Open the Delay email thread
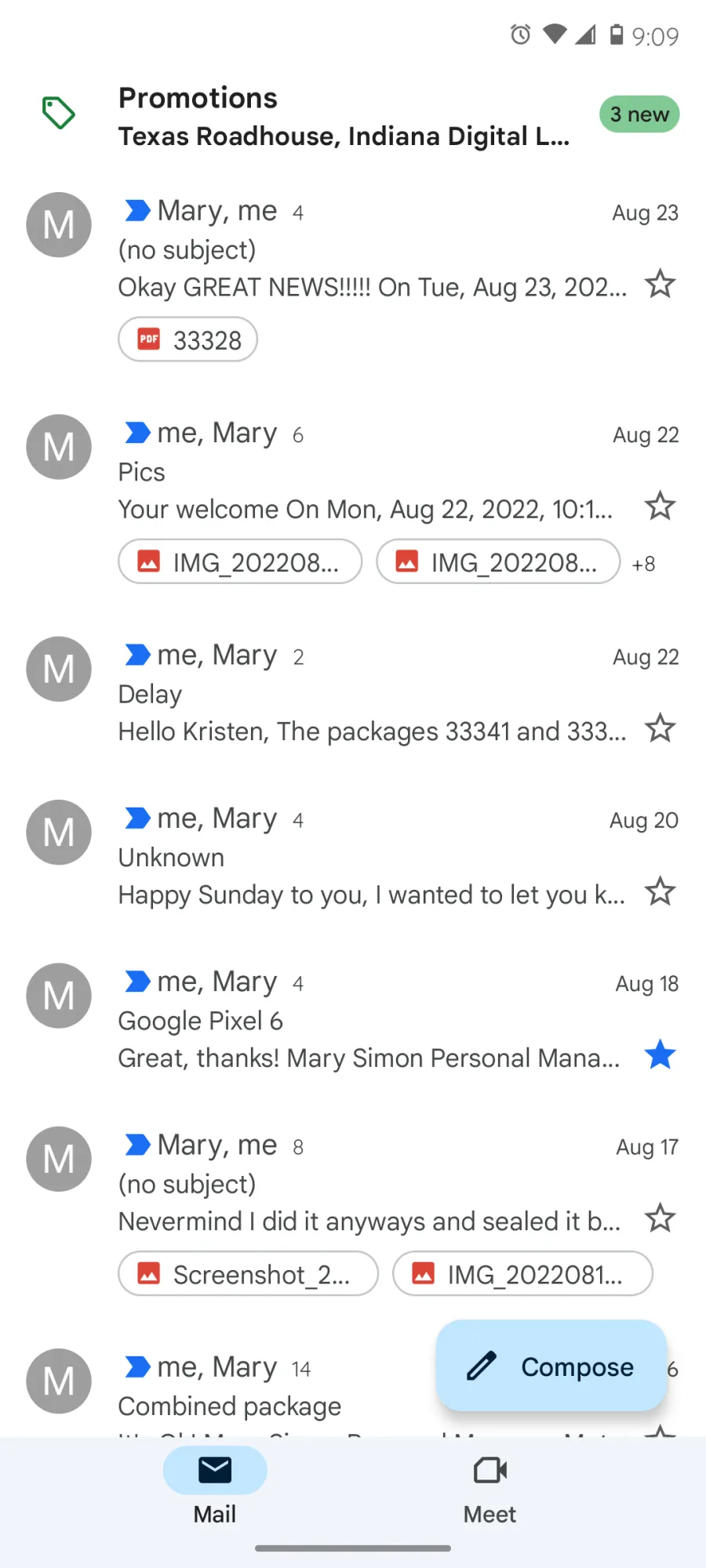Image resolution: width=706 pixels, height=1568 pixels. click(x=353, y=694)
